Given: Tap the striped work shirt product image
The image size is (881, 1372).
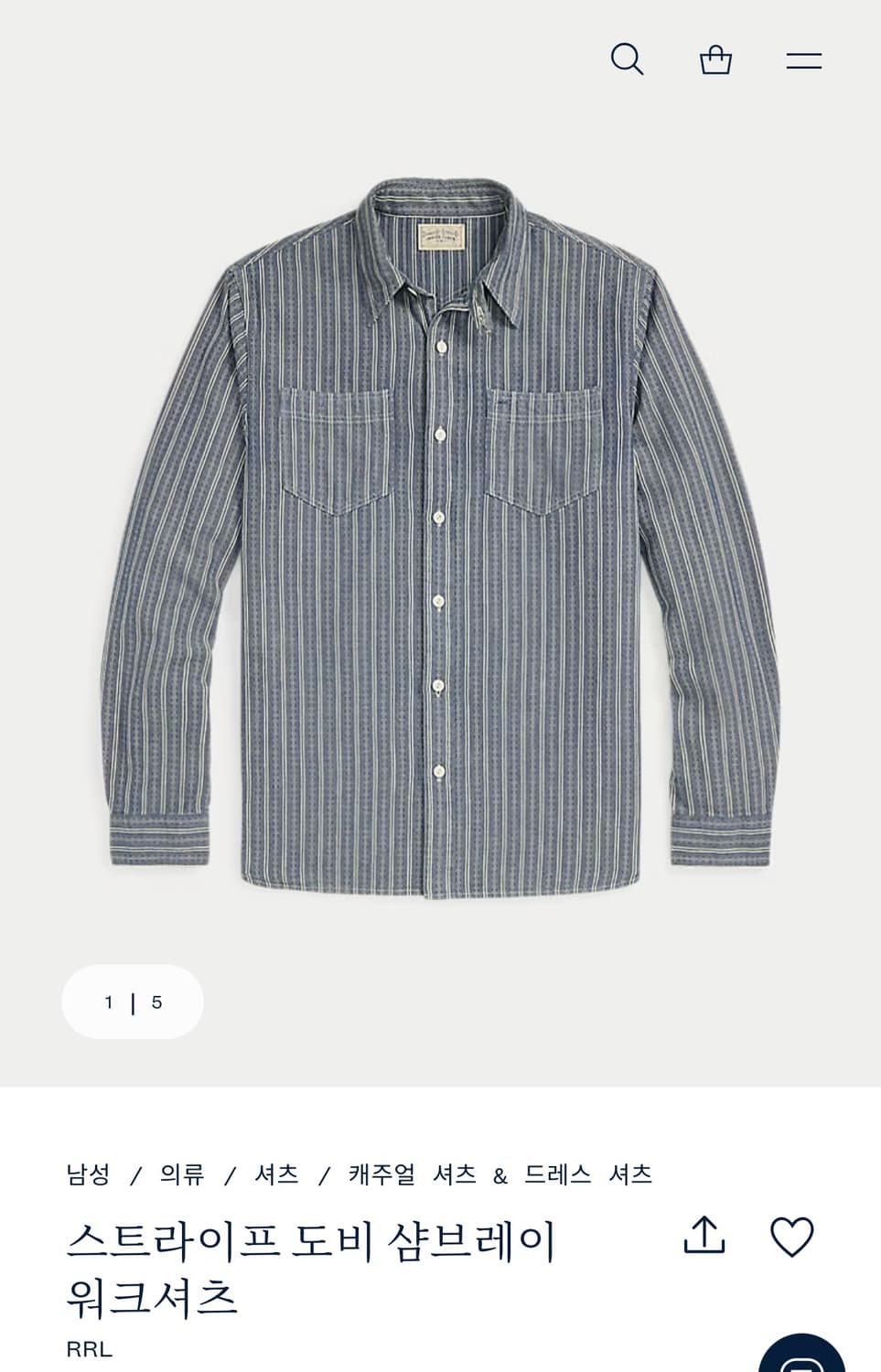Looking at the screenshot, I should click(x=440, y=540).
